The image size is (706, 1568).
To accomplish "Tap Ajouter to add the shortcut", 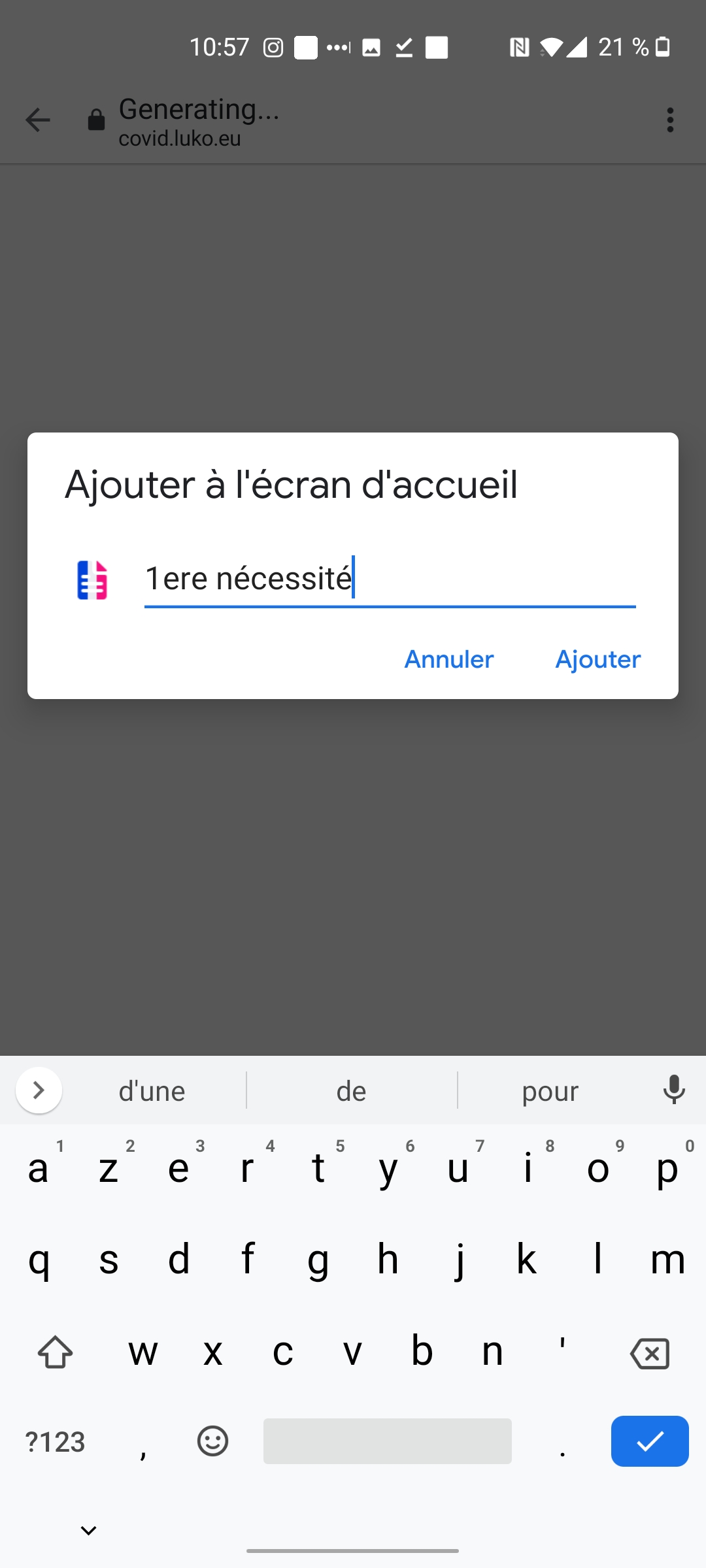I will coord(597,659).
